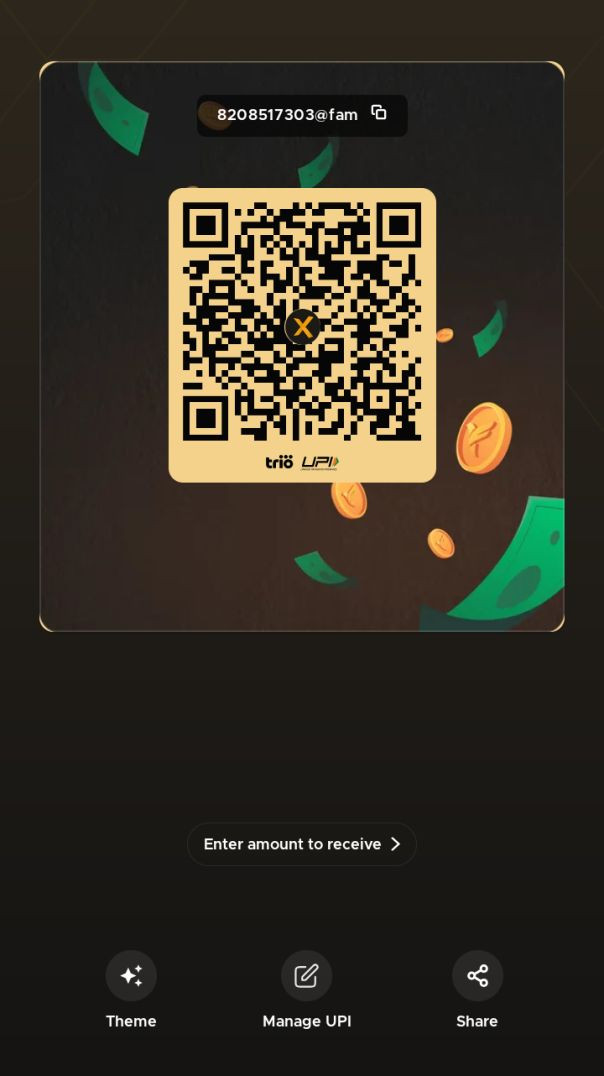Copy the UPI ID 8208517303@fam
The width and height of the screenshot is (604, 1076).
click(379, 113)
